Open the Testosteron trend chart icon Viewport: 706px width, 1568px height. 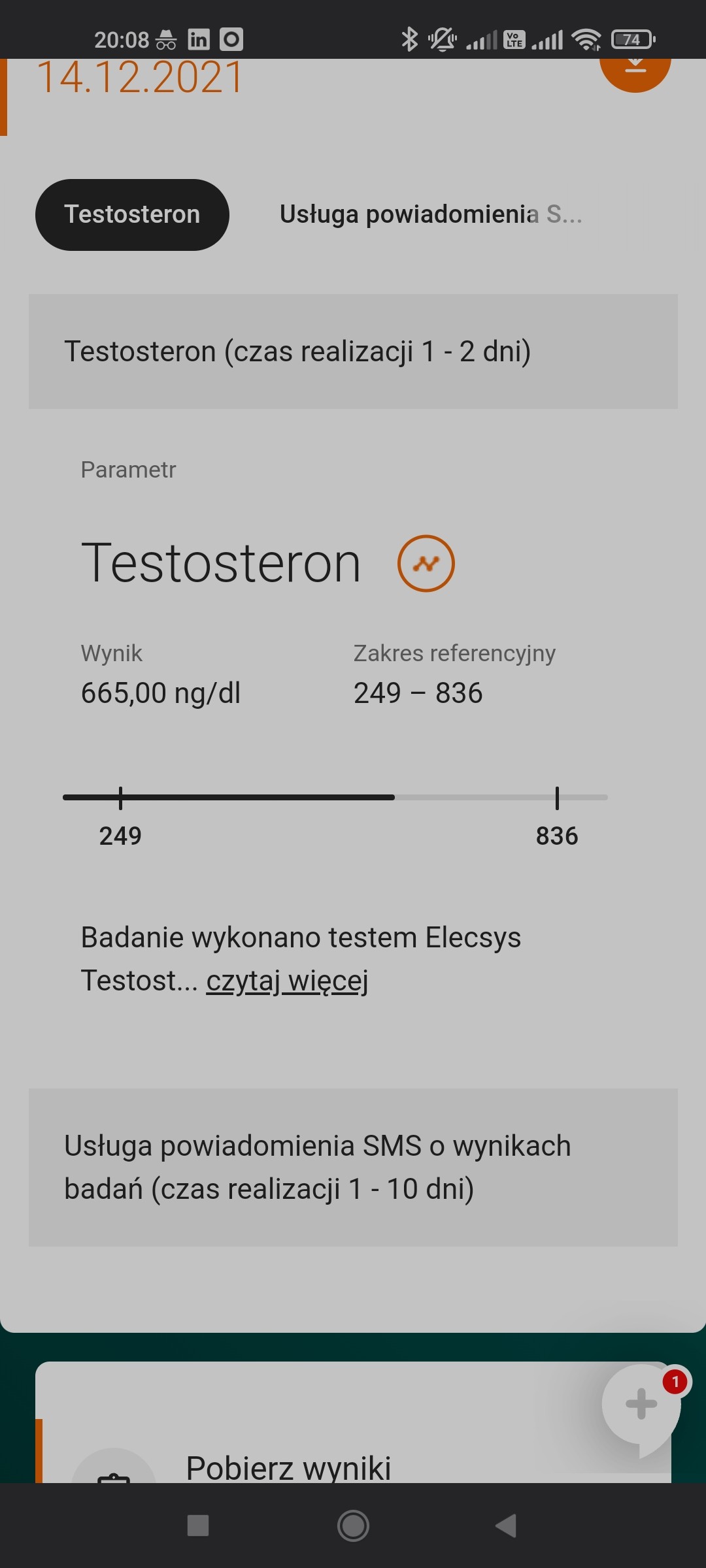pos(426,563)
